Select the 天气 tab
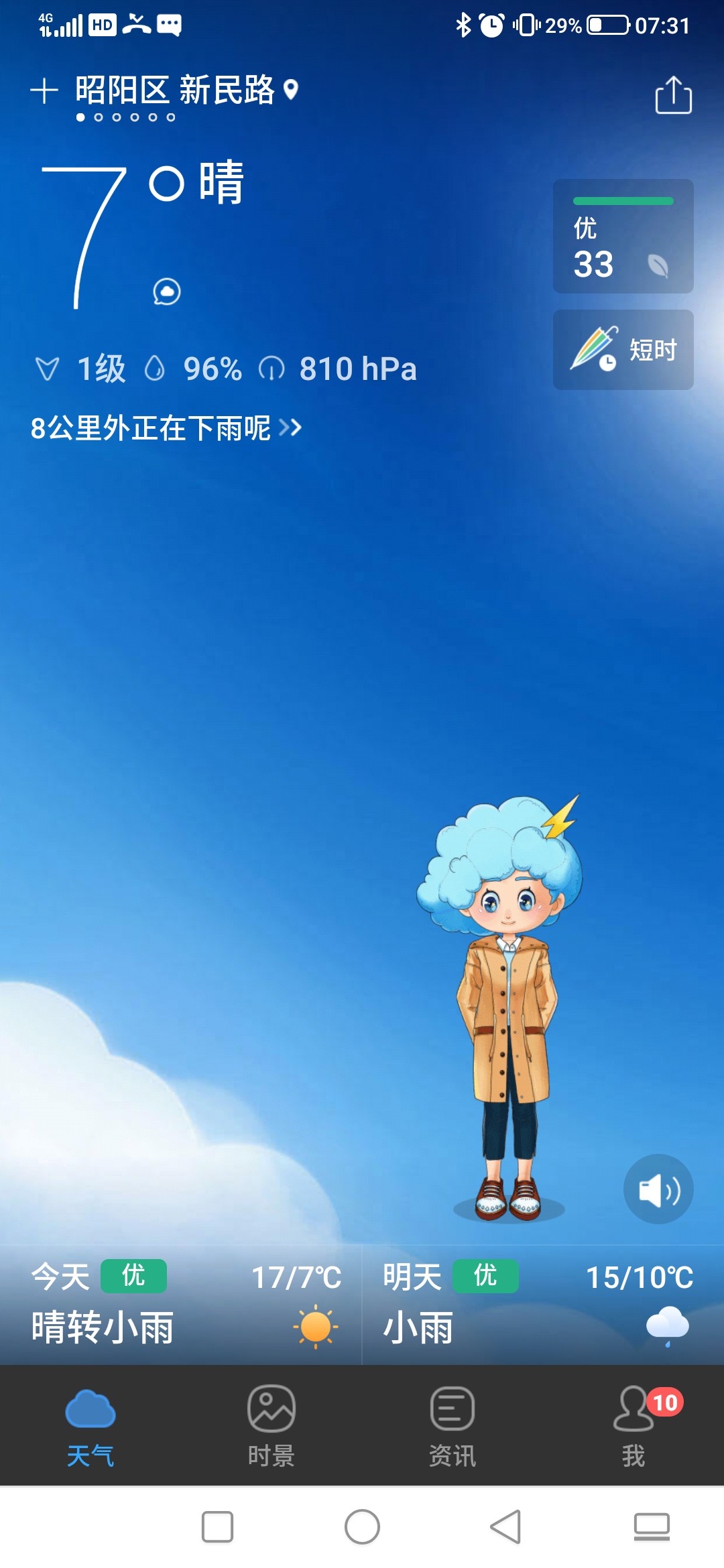 pyautogui.click(x=90, y=1425)
